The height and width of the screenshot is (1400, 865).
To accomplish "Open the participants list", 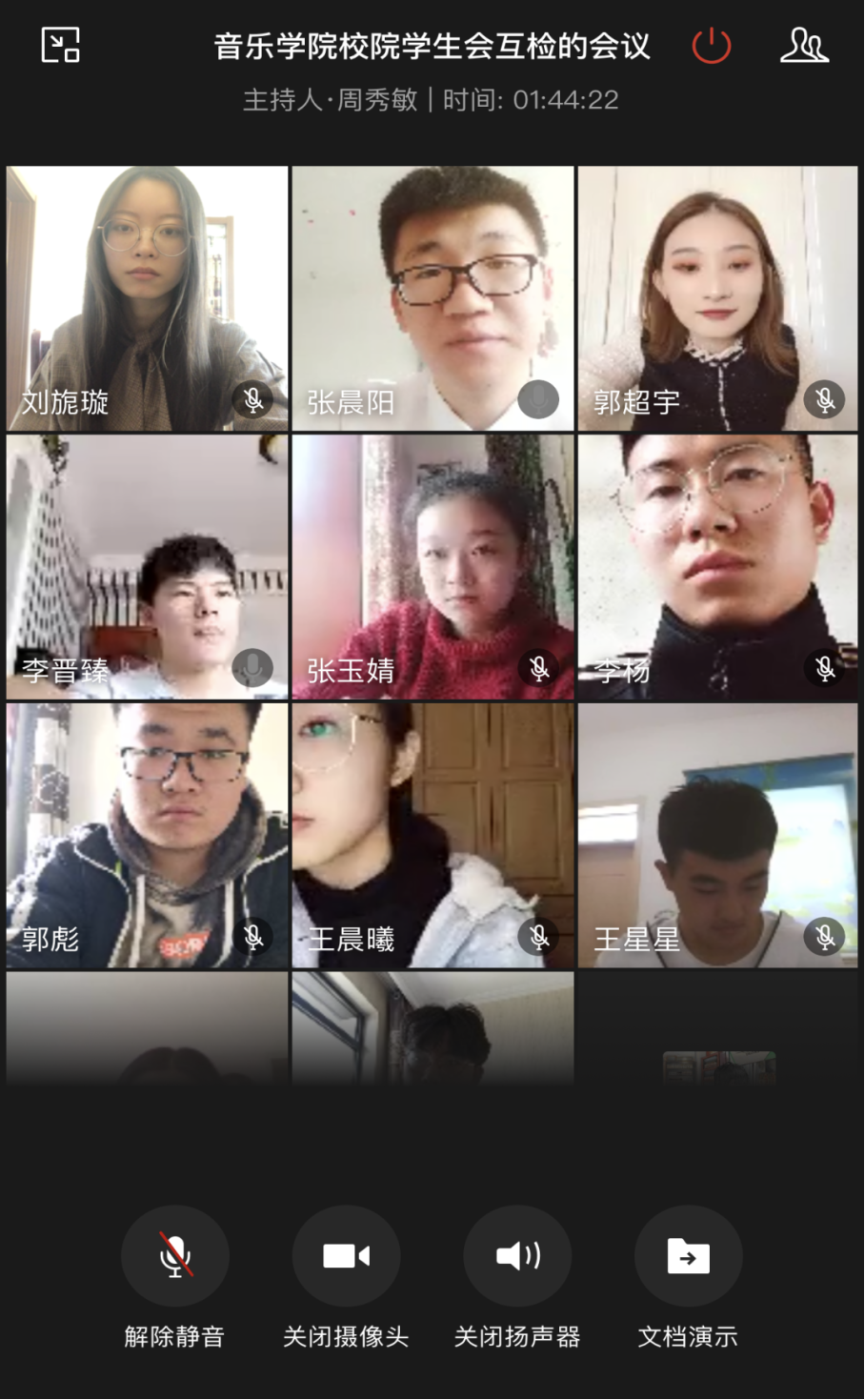I will (x=804, y=45).
